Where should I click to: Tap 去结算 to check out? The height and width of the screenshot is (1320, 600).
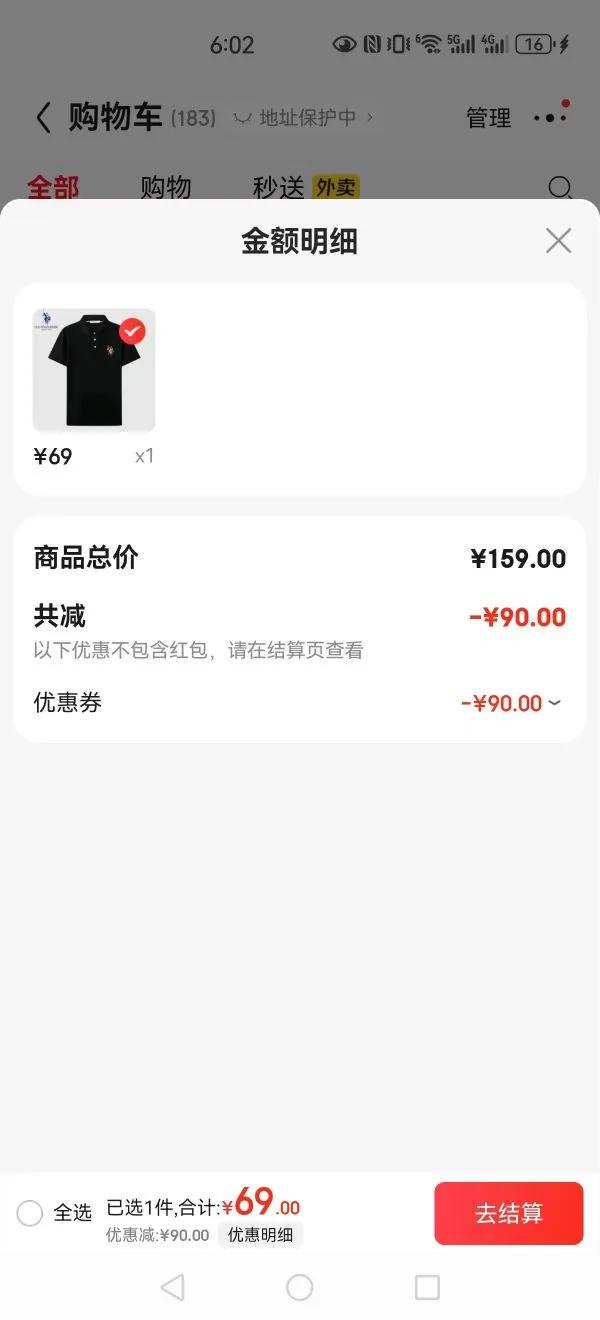tap(508, 1213)
